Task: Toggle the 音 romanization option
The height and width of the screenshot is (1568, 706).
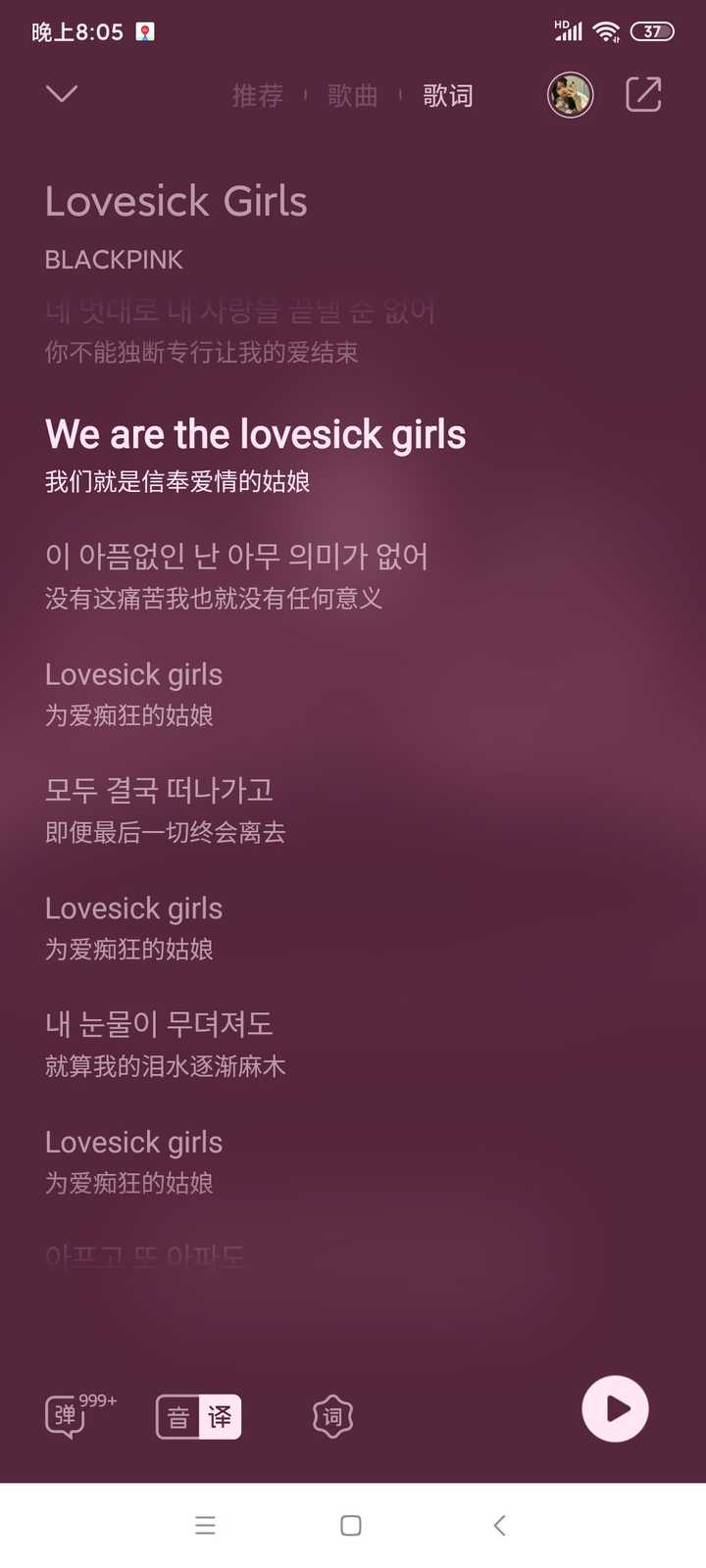Action: click(178, 1417)
